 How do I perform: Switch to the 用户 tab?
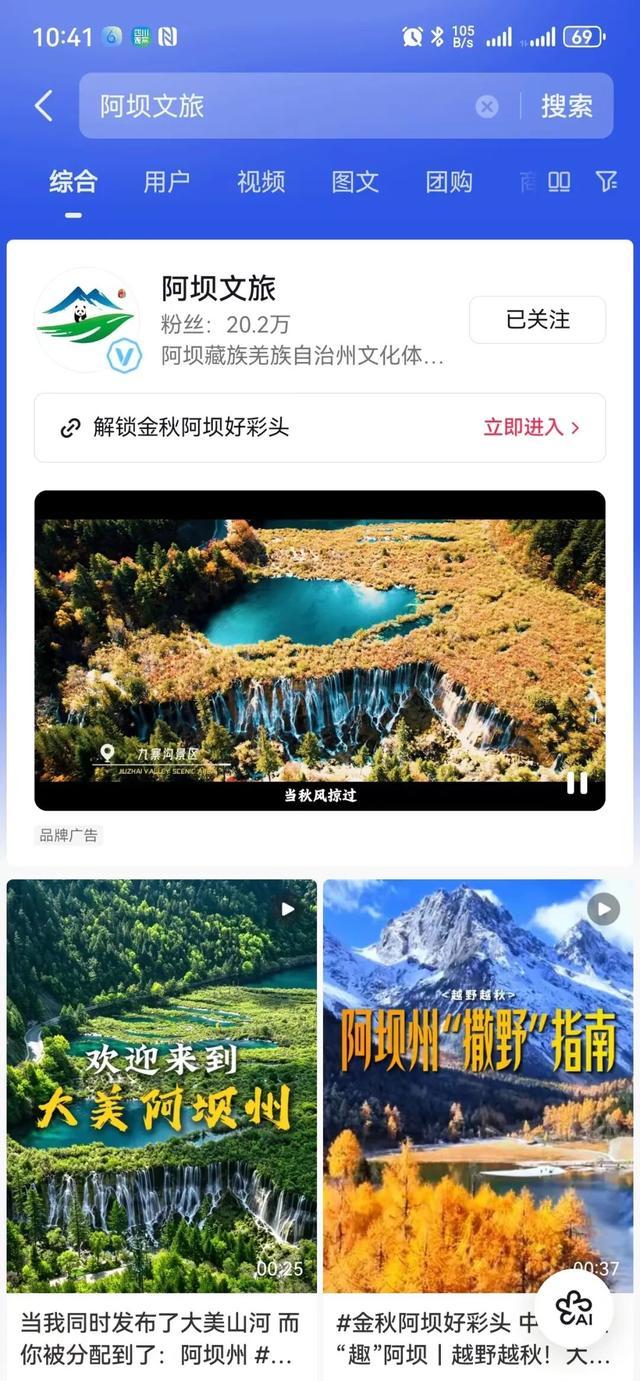tap(166, 182)
